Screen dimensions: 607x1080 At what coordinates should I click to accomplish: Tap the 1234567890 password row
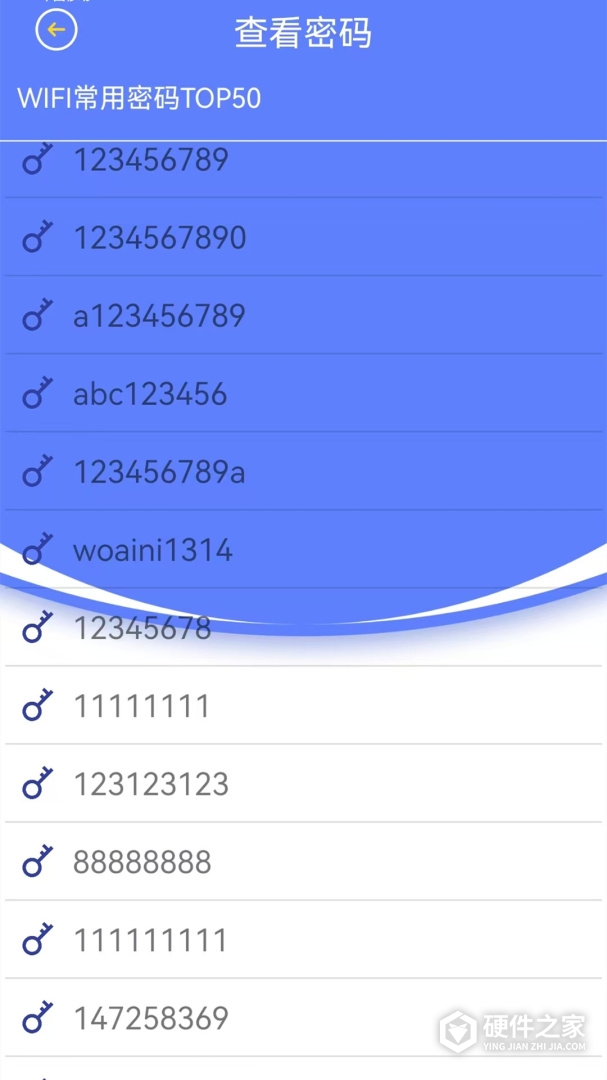coord(160,238)
